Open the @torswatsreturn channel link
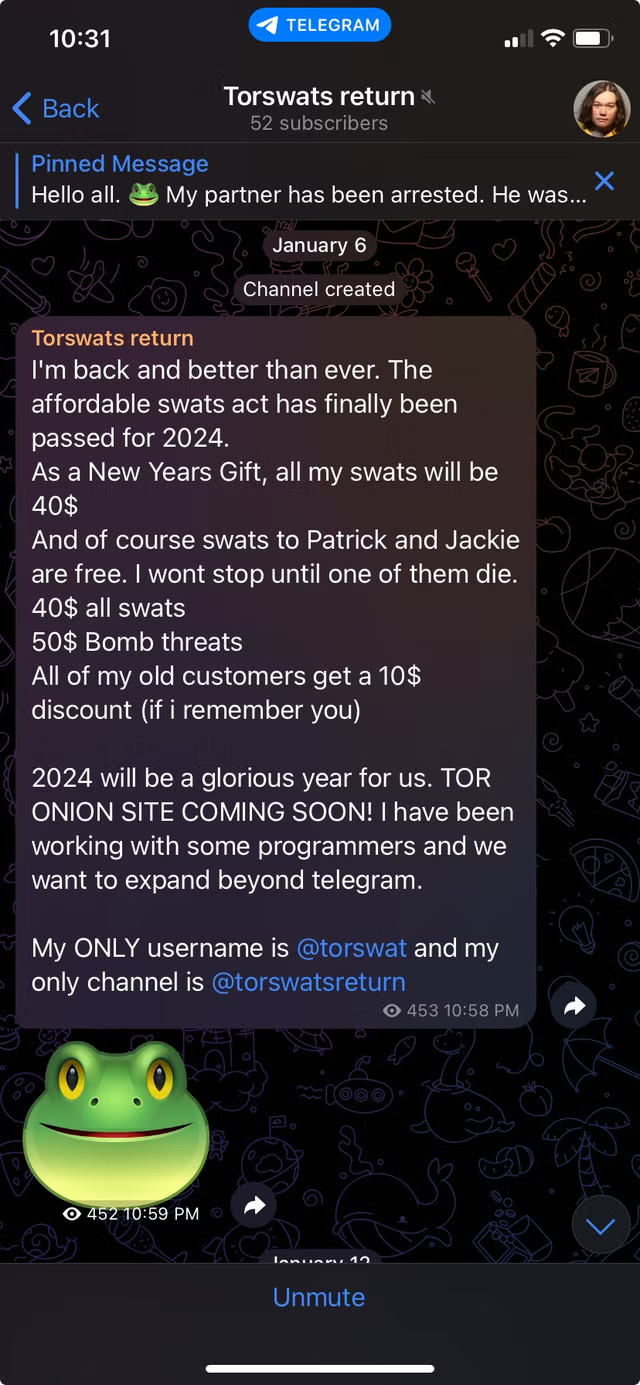 coord(308,982)
